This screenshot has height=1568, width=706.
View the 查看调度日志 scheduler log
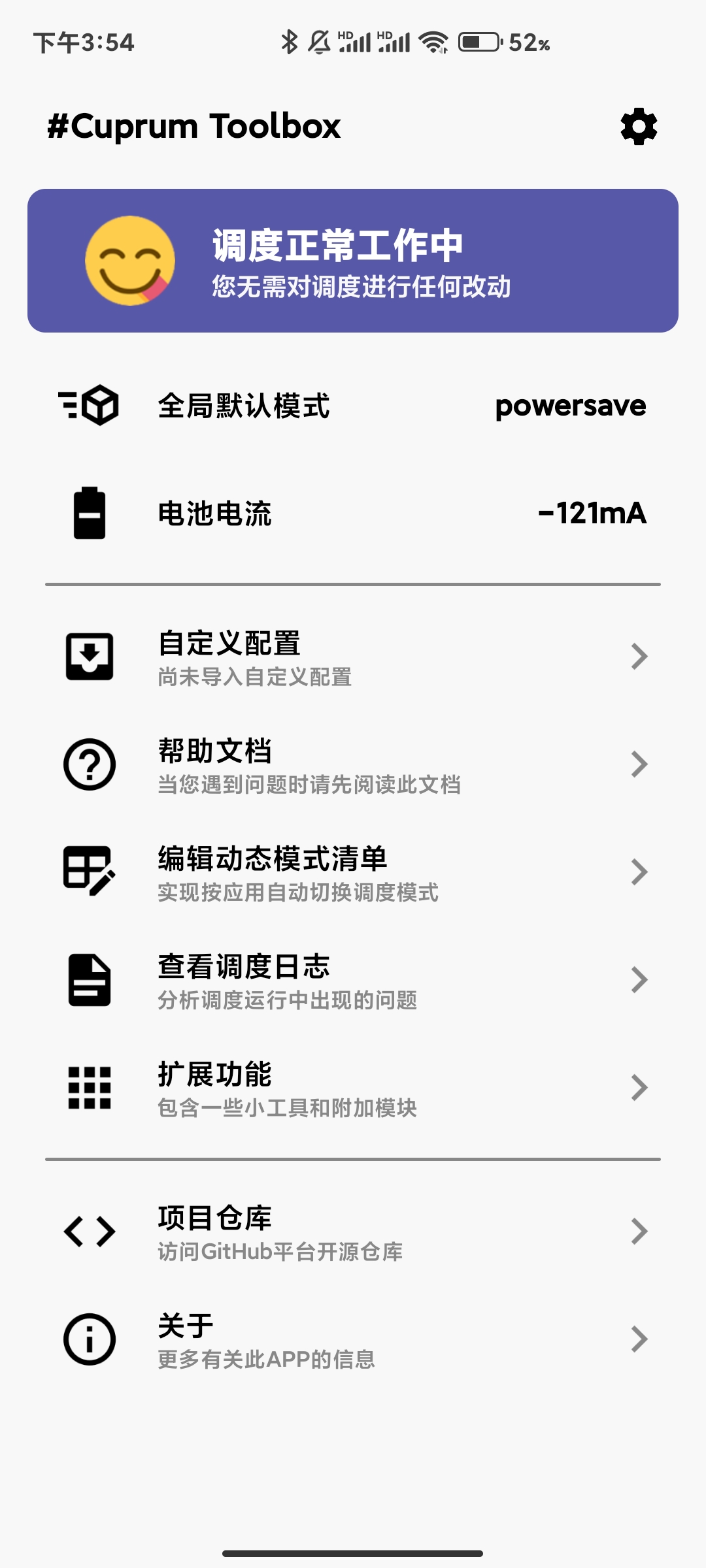tap(353, 980)
